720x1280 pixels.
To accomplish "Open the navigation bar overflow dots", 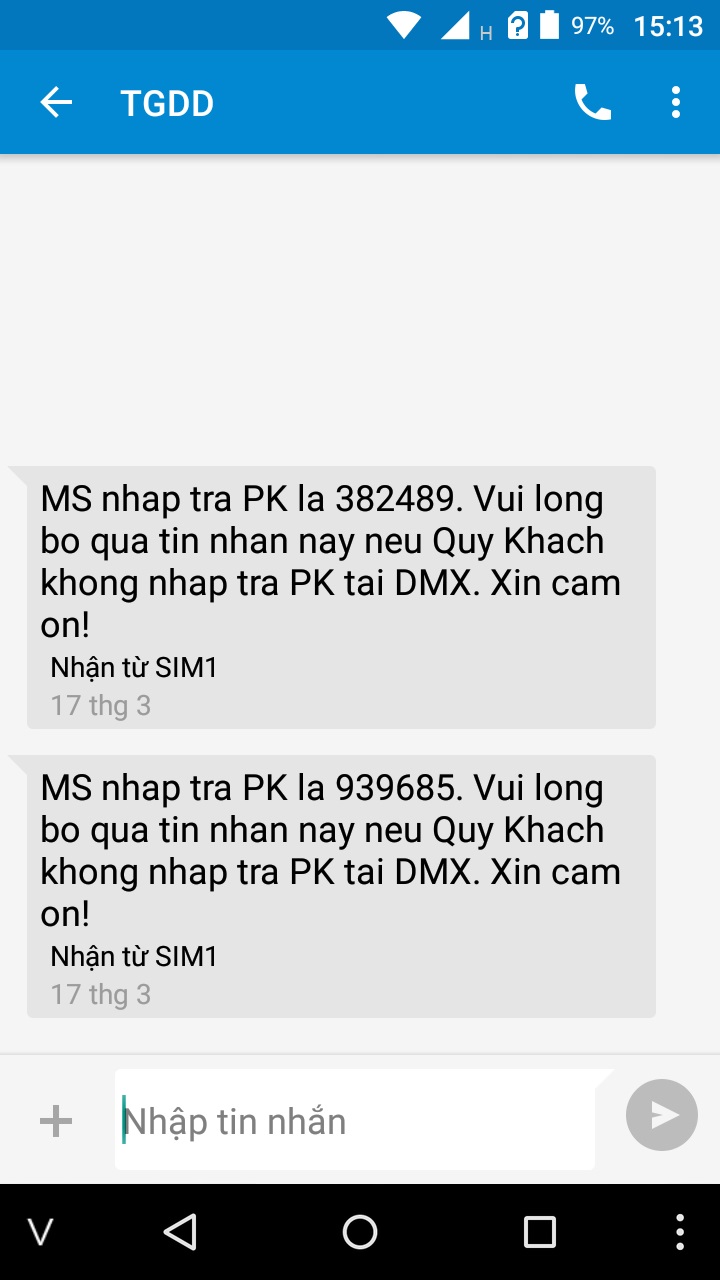I will 683,1232.
